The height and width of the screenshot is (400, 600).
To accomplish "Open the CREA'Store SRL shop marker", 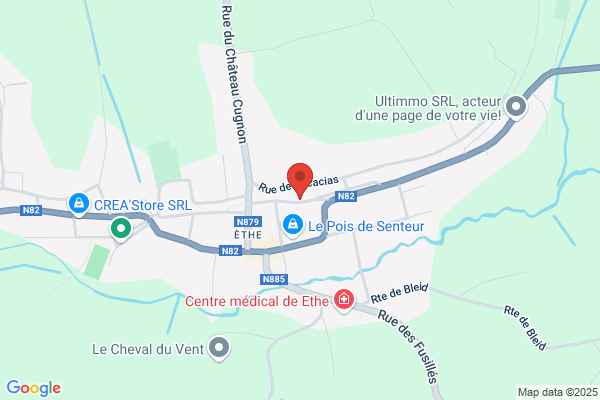I will pos(79,204).
